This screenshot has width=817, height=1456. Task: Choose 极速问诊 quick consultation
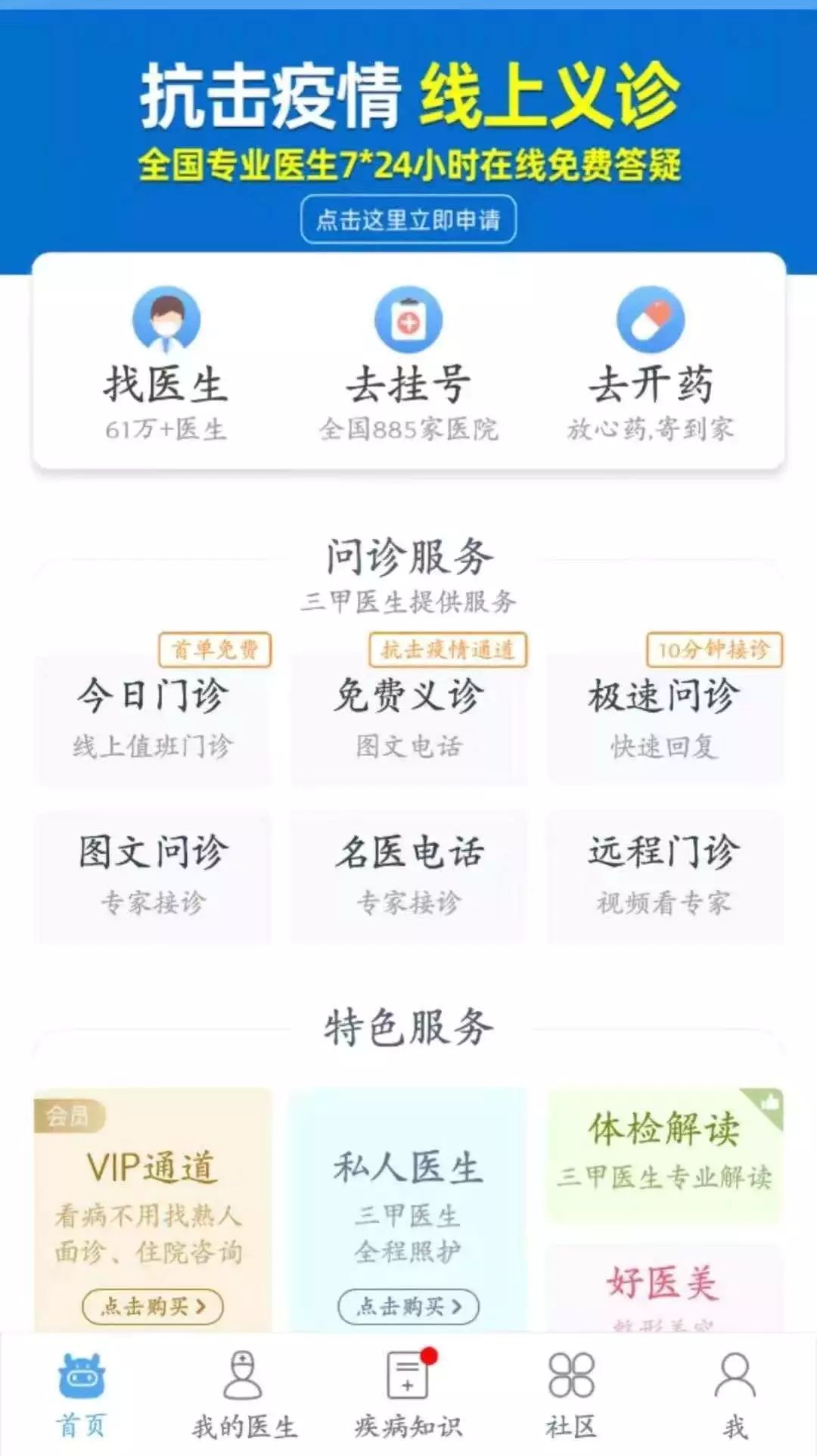coord(665,716)
